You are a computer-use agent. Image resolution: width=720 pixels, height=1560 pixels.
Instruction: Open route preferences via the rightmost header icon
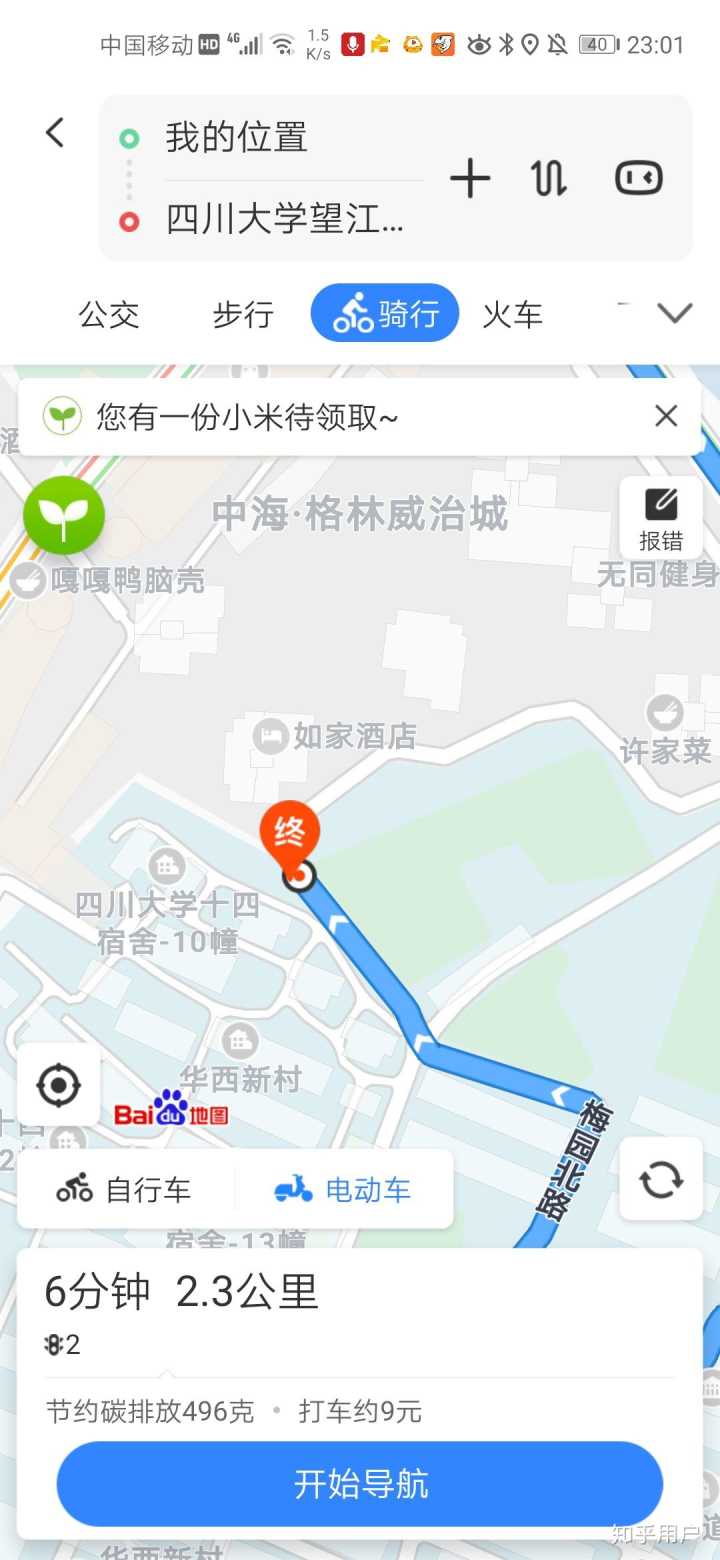[638, 178]
